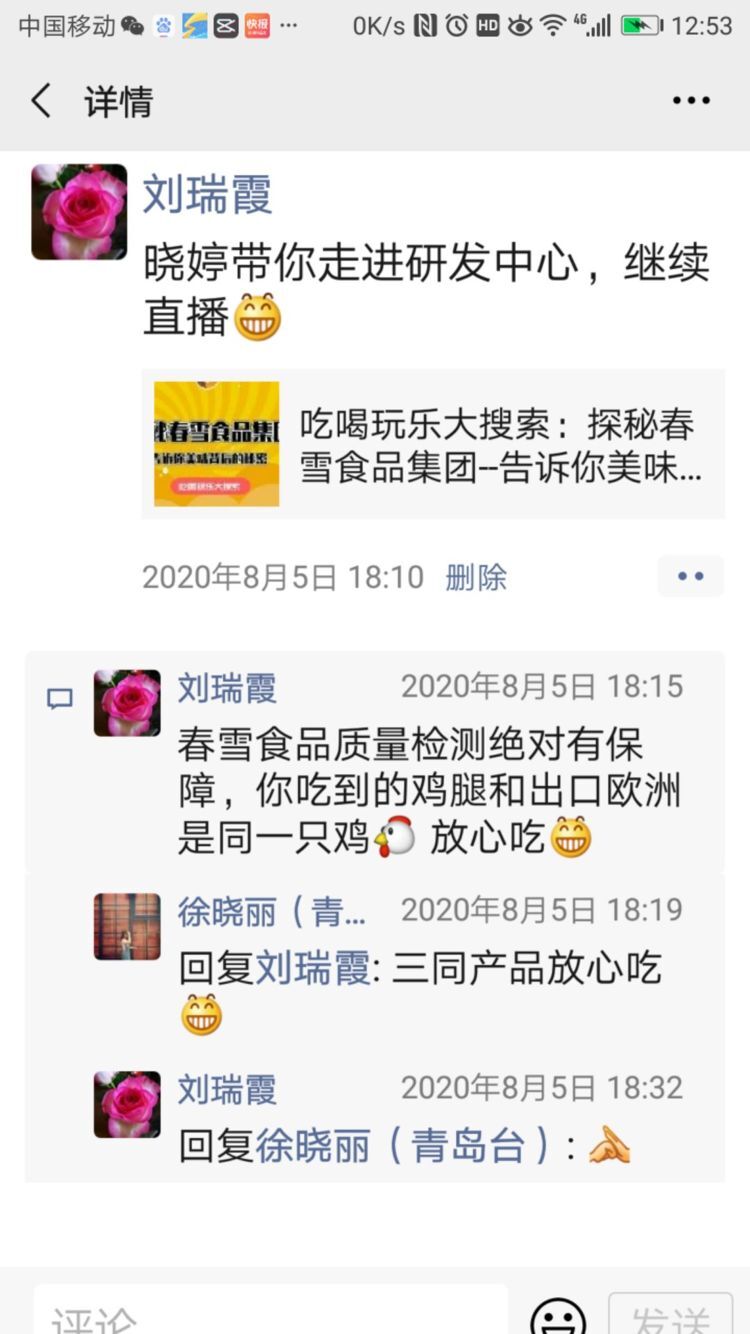Open the shared 吃喝玩乐大搜索 article card
This screenshot has width=750, height=1334.
click(x=433, y=443)
